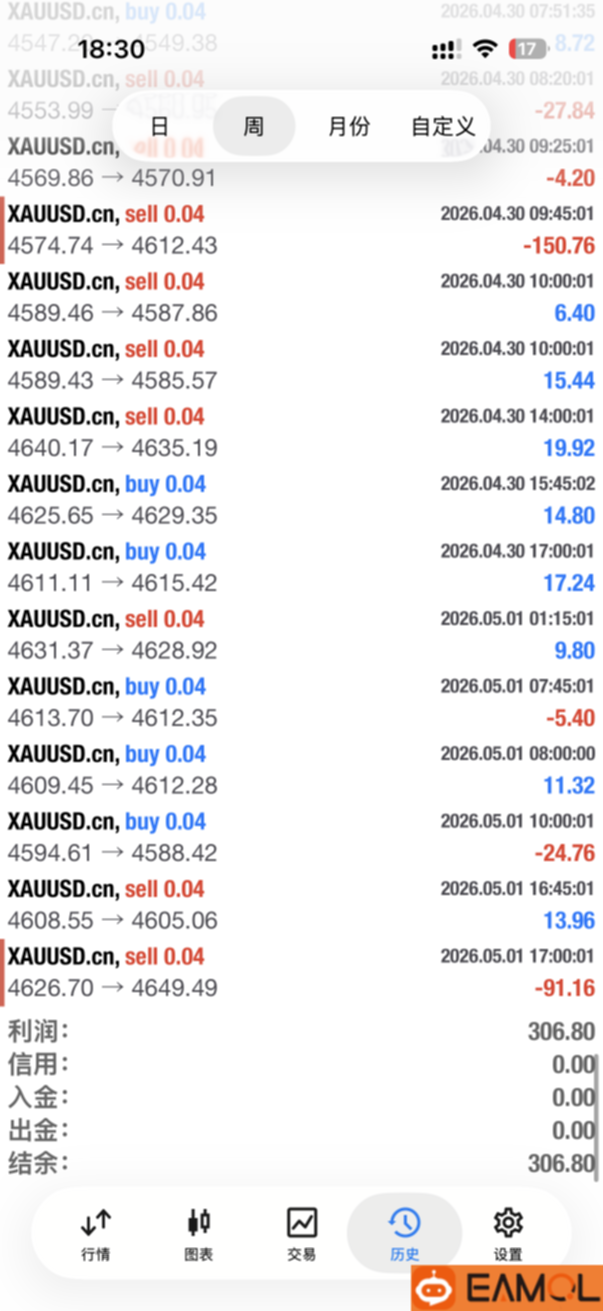Image resolution: width=603 pixels, height=1311 pixels.
Task: Open the buy trade with 17.24 profit
Action: (x=301, y=568)
